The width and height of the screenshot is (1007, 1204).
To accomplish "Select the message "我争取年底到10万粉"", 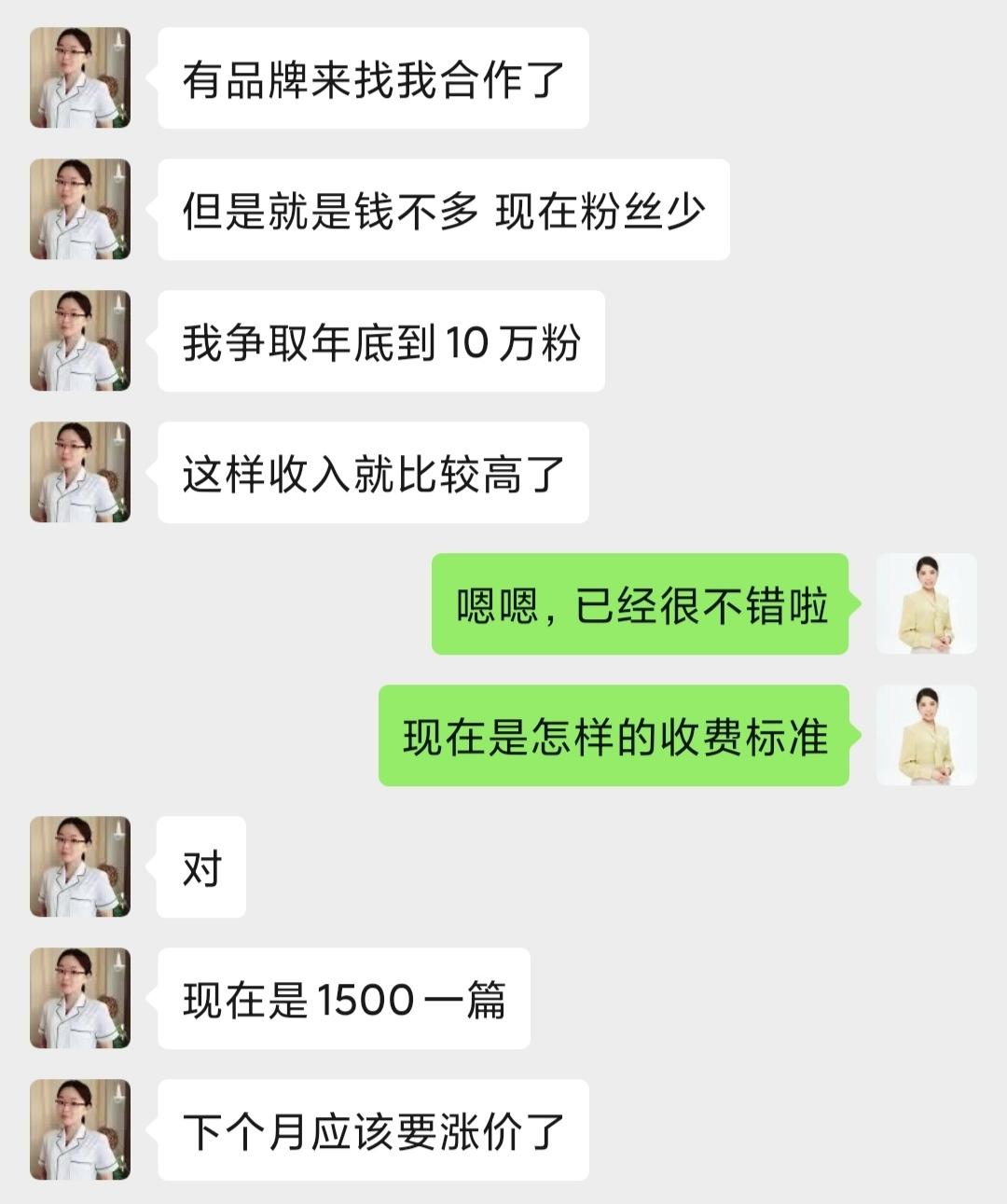I will [378, 340].
